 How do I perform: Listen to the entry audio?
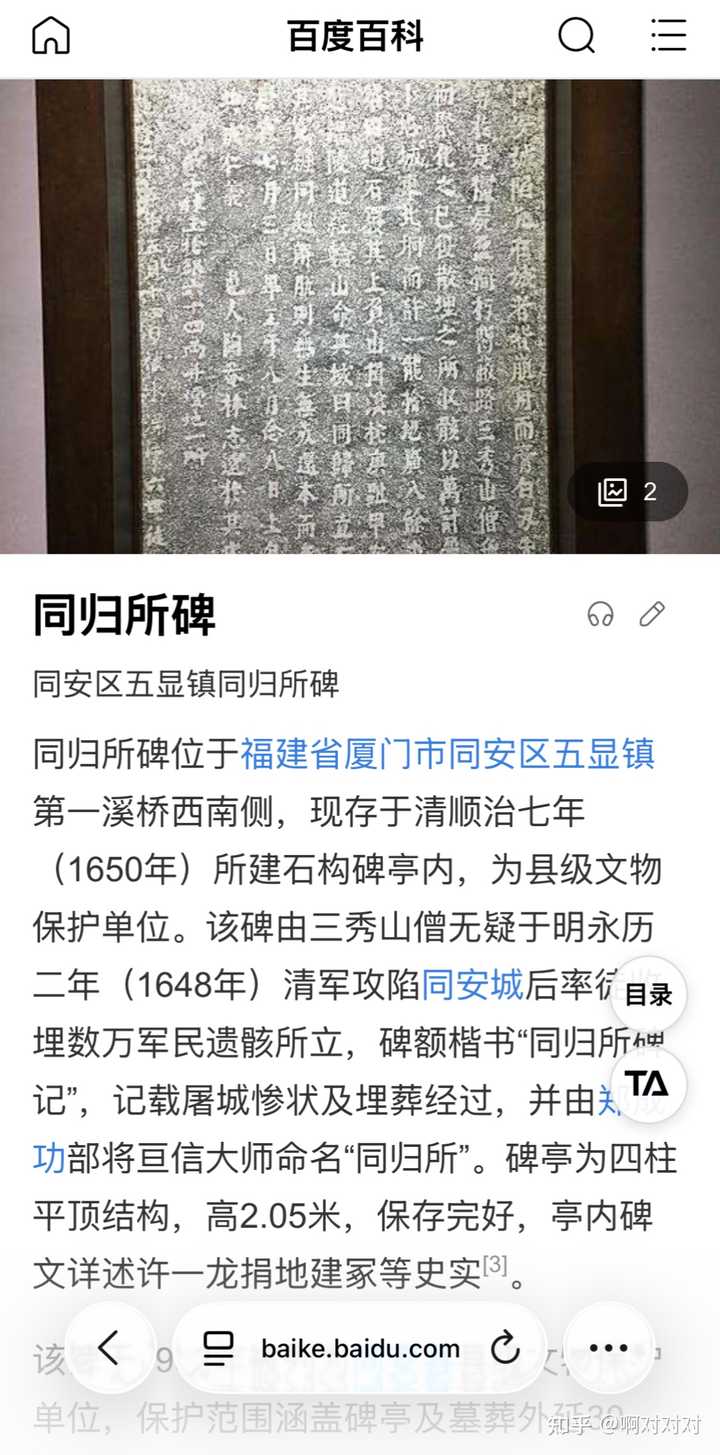point(601,614)
